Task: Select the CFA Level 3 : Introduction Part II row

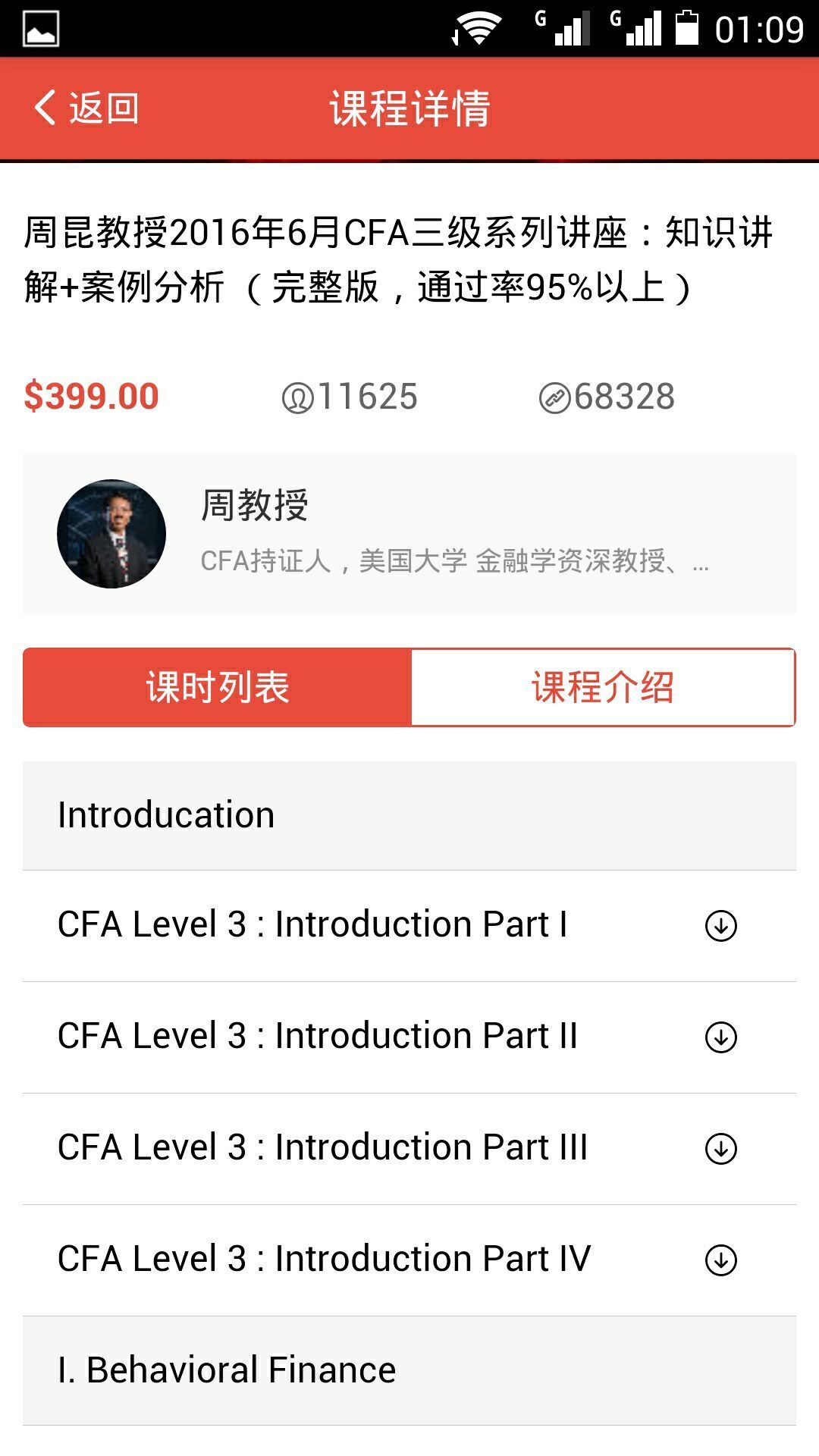Action: pyautogui.click(x=318, y=1037)
